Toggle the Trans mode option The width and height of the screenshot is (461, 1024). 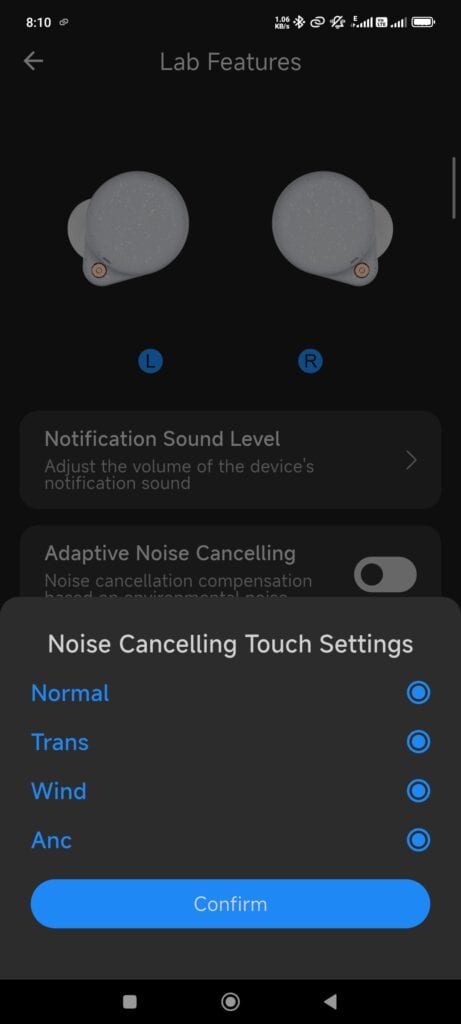point(418,741)
